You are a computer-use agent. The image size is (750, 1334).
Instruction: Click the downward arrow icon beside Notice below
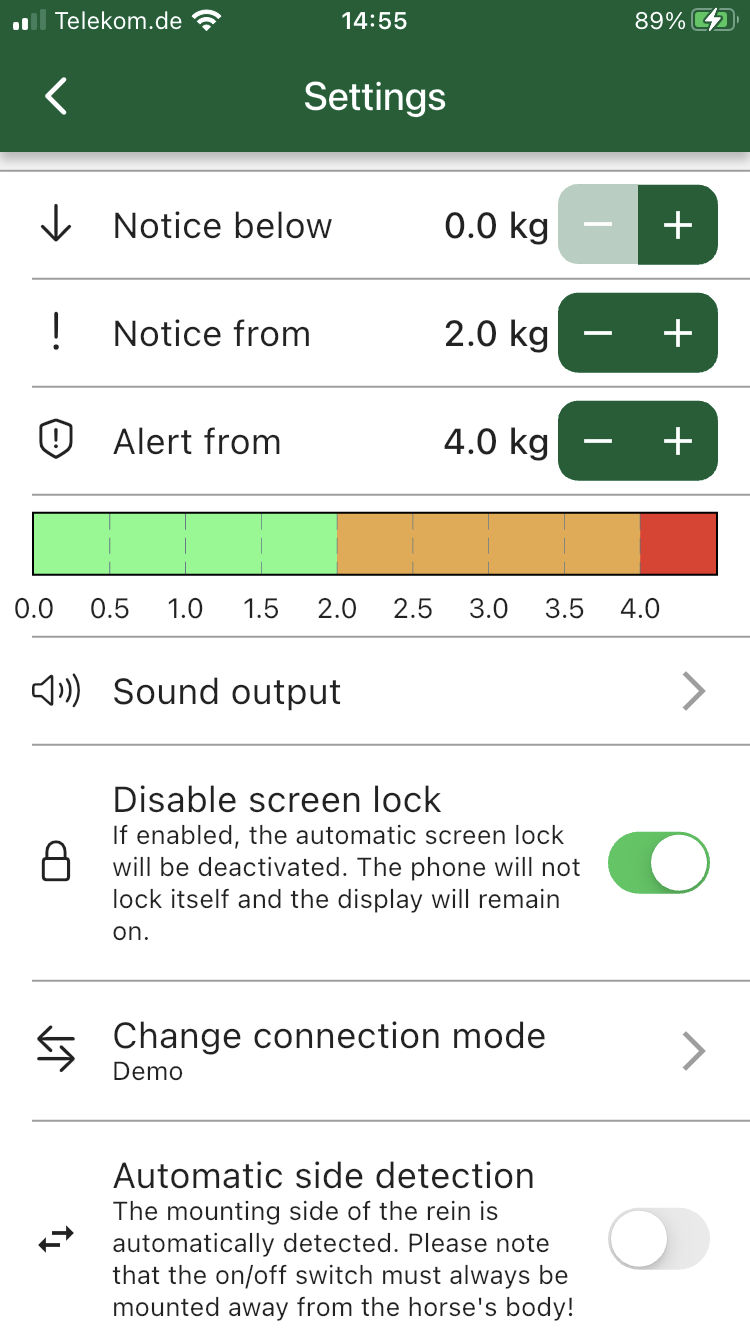[56, 225]
